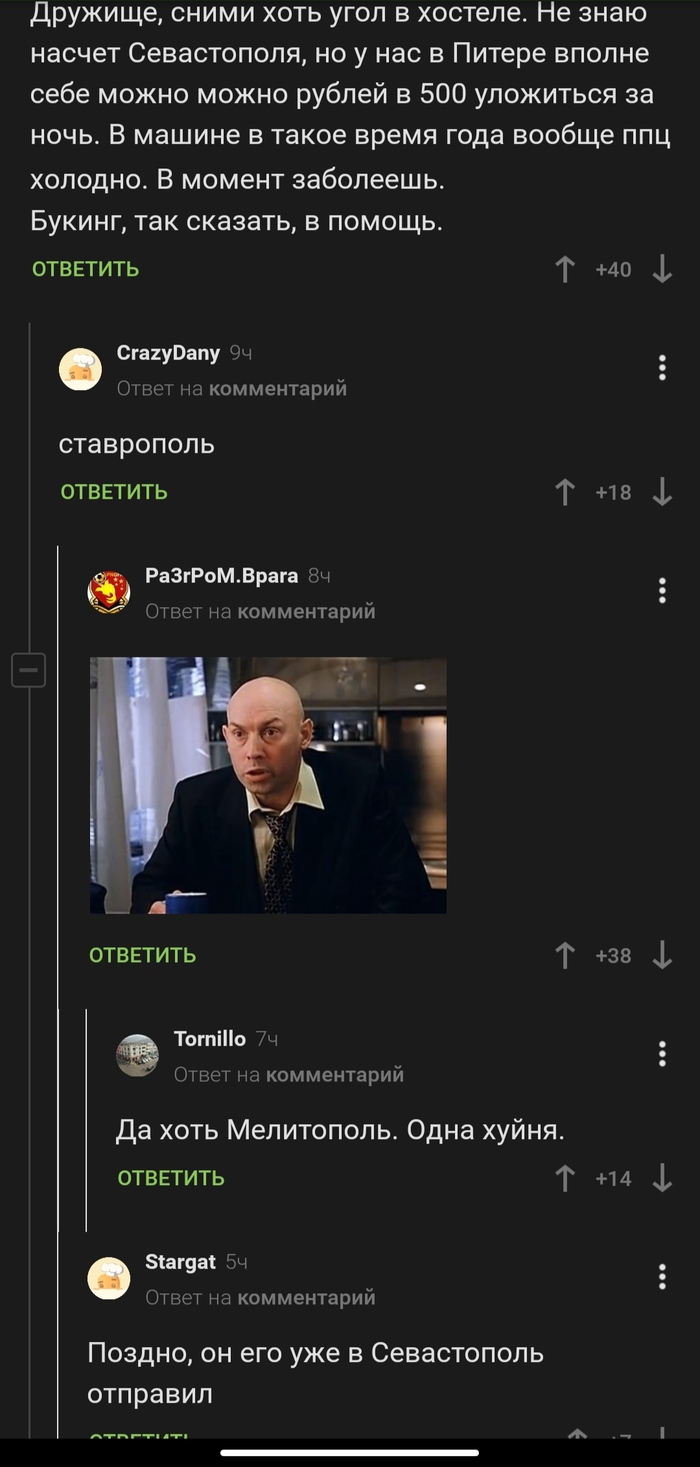Open Tornillo's profile
700x1467 pixels.
pyautogui.click(x=209, y=1039)
